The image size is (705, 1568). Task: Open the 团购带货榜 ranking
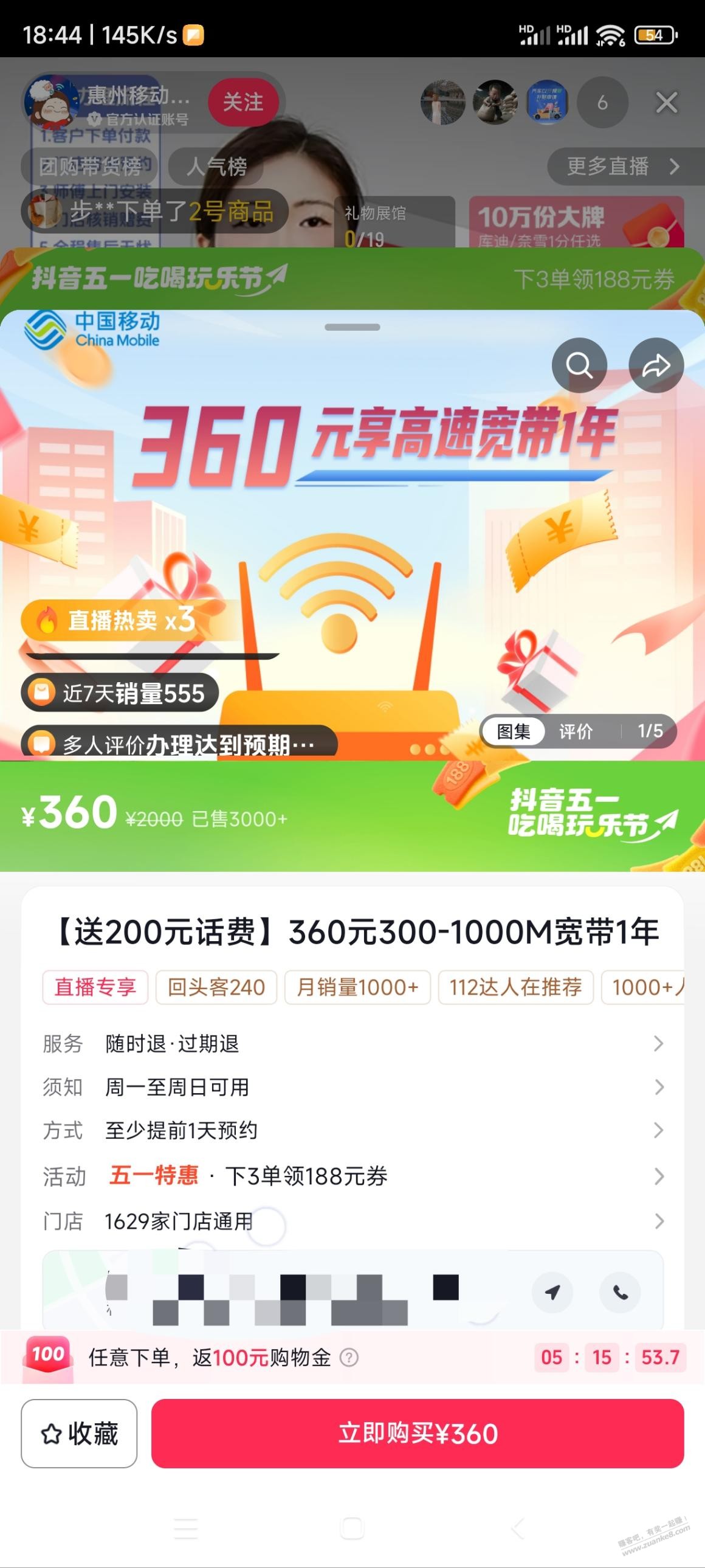[x=90, y=166]
